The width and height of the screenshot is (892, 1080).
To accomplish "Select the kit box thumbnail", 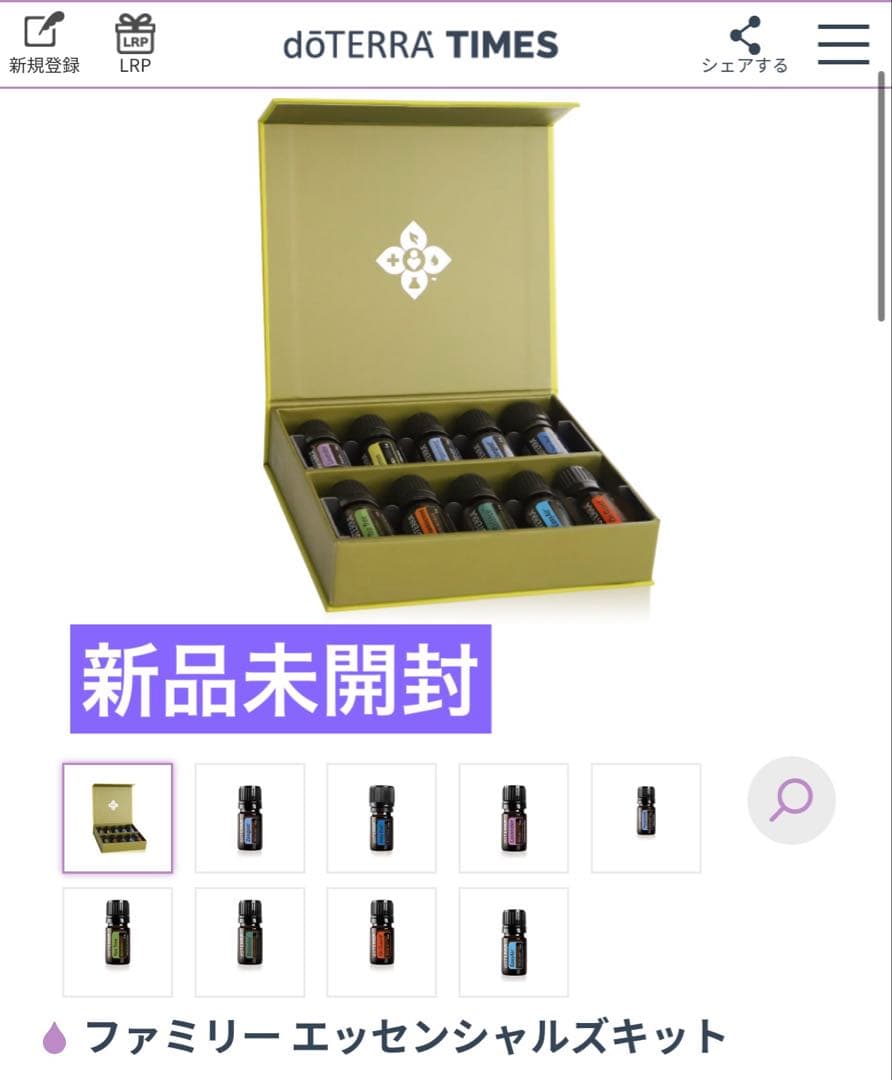I will [117, 818].
